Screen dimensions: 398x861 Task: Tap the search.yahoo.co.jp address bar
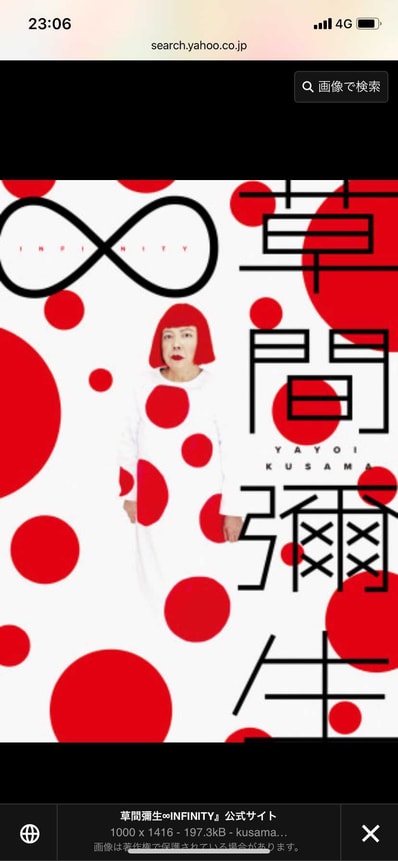[199, 46]
